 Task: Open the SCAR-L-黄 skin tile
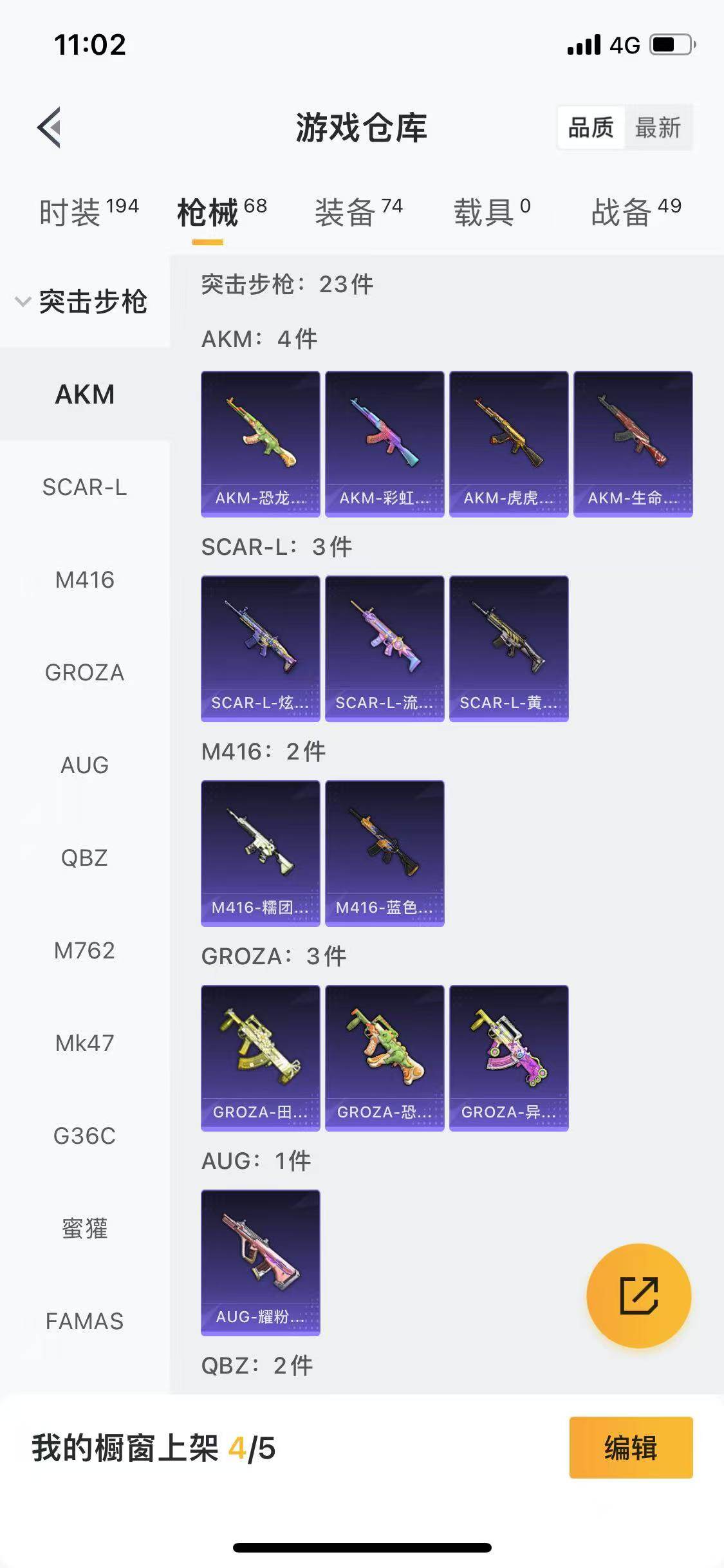(x=508, y=648)
